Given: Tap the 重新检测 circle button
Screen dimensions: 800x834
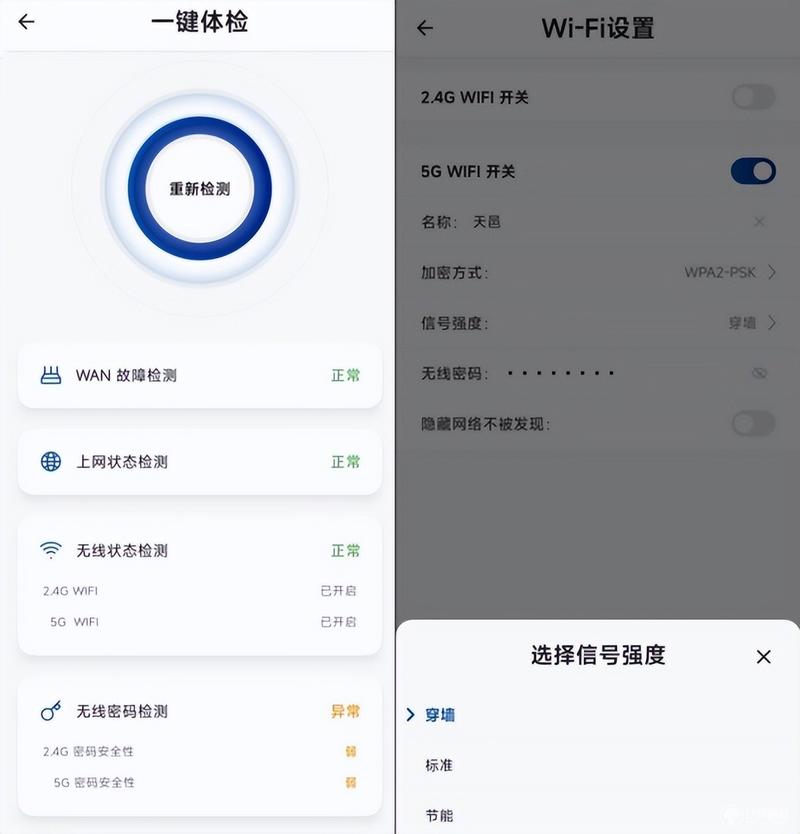Looking at the screenshot, I should click(199, 188).
